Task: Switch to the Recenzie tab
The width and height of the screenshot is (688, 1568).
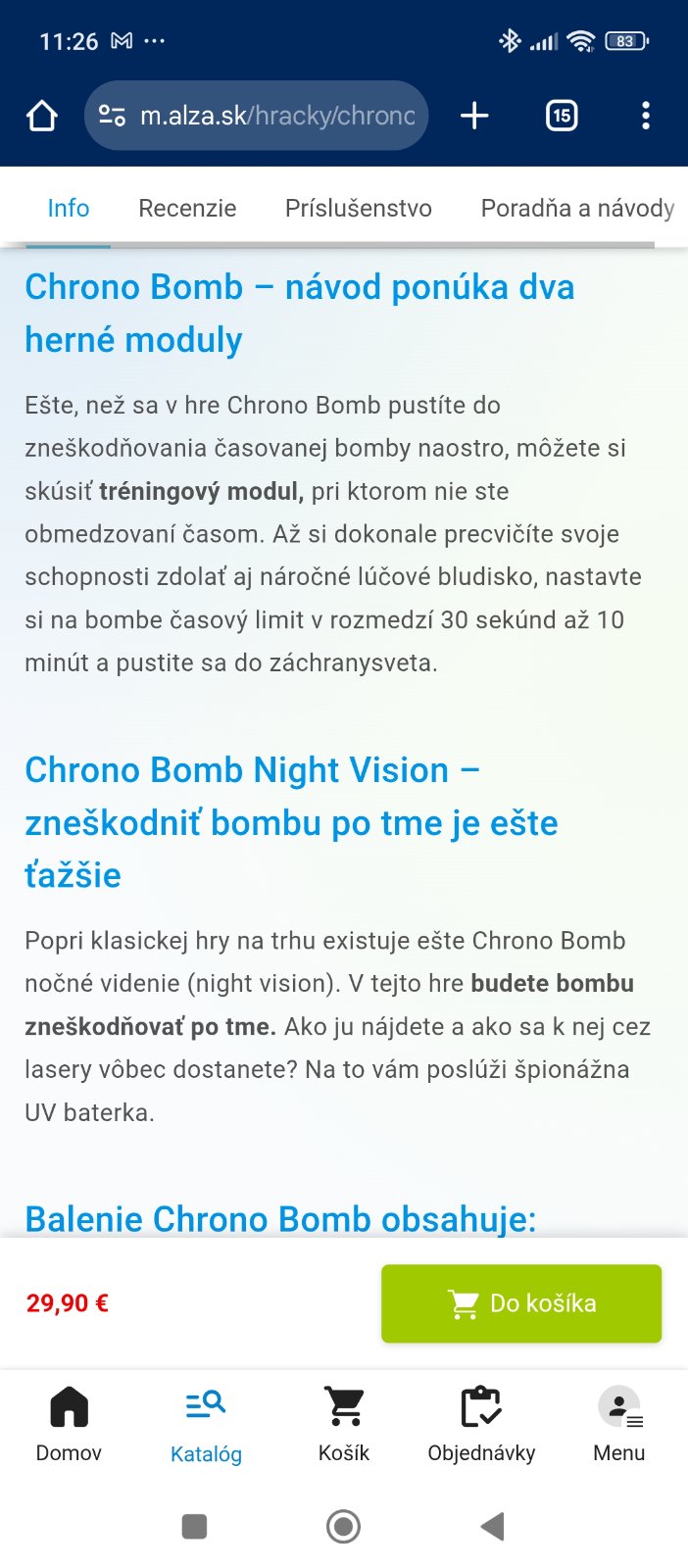Action: pyautogui.click(x=187, y=208)
